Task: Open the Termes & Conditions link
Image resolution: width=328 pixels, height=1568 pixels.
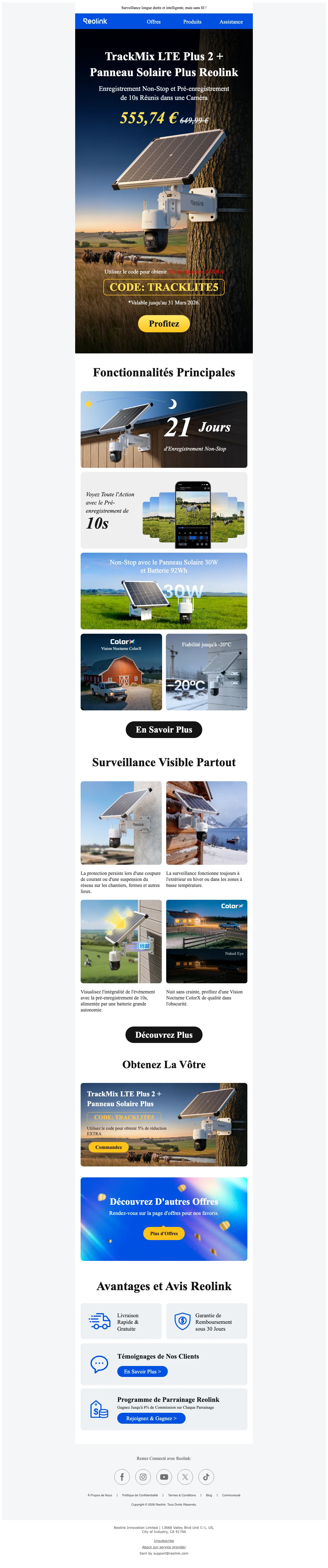Action: [x=181, y=1495]
